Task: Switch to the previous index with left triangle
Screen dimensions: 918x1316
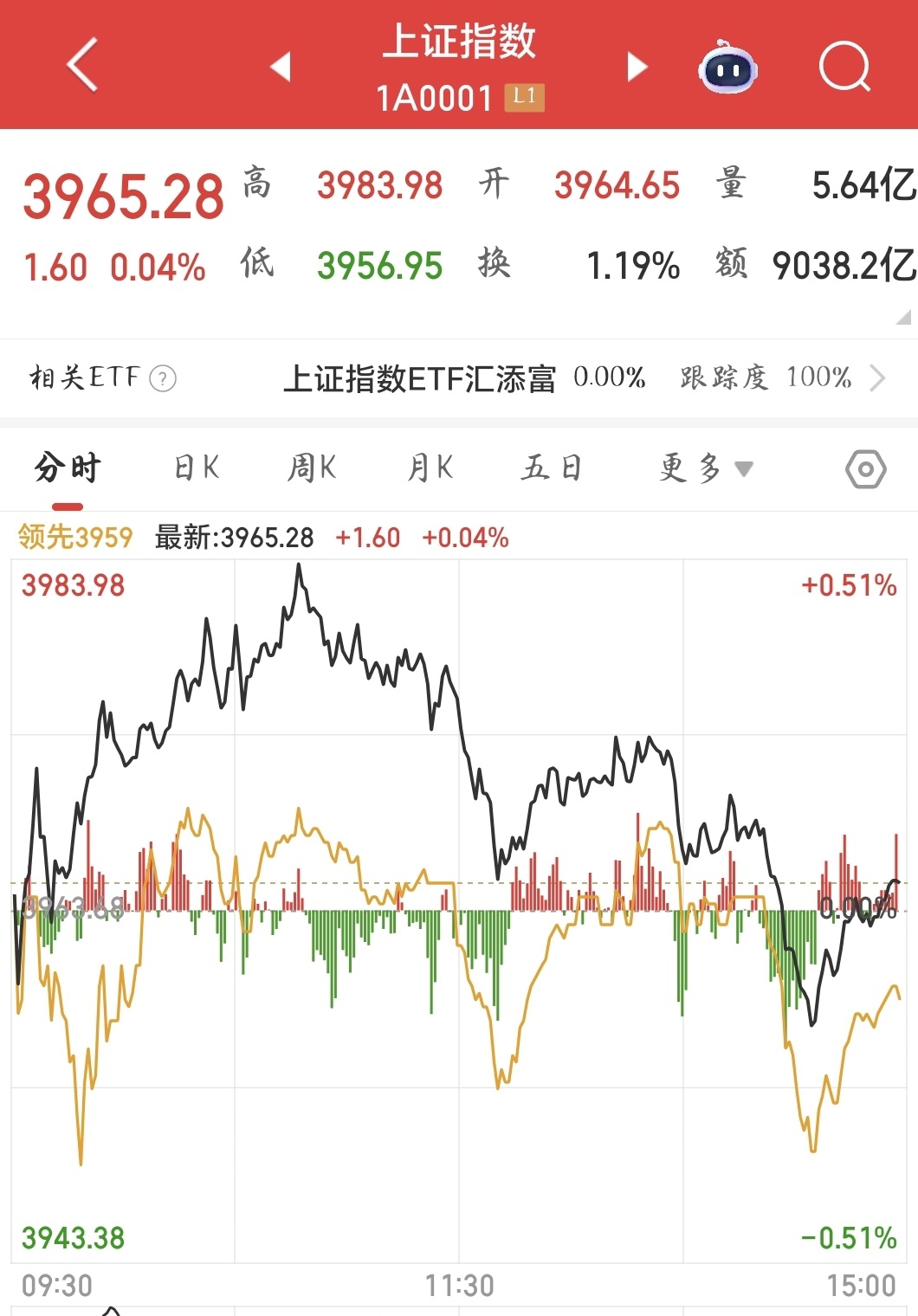Action: coord(280,67)
